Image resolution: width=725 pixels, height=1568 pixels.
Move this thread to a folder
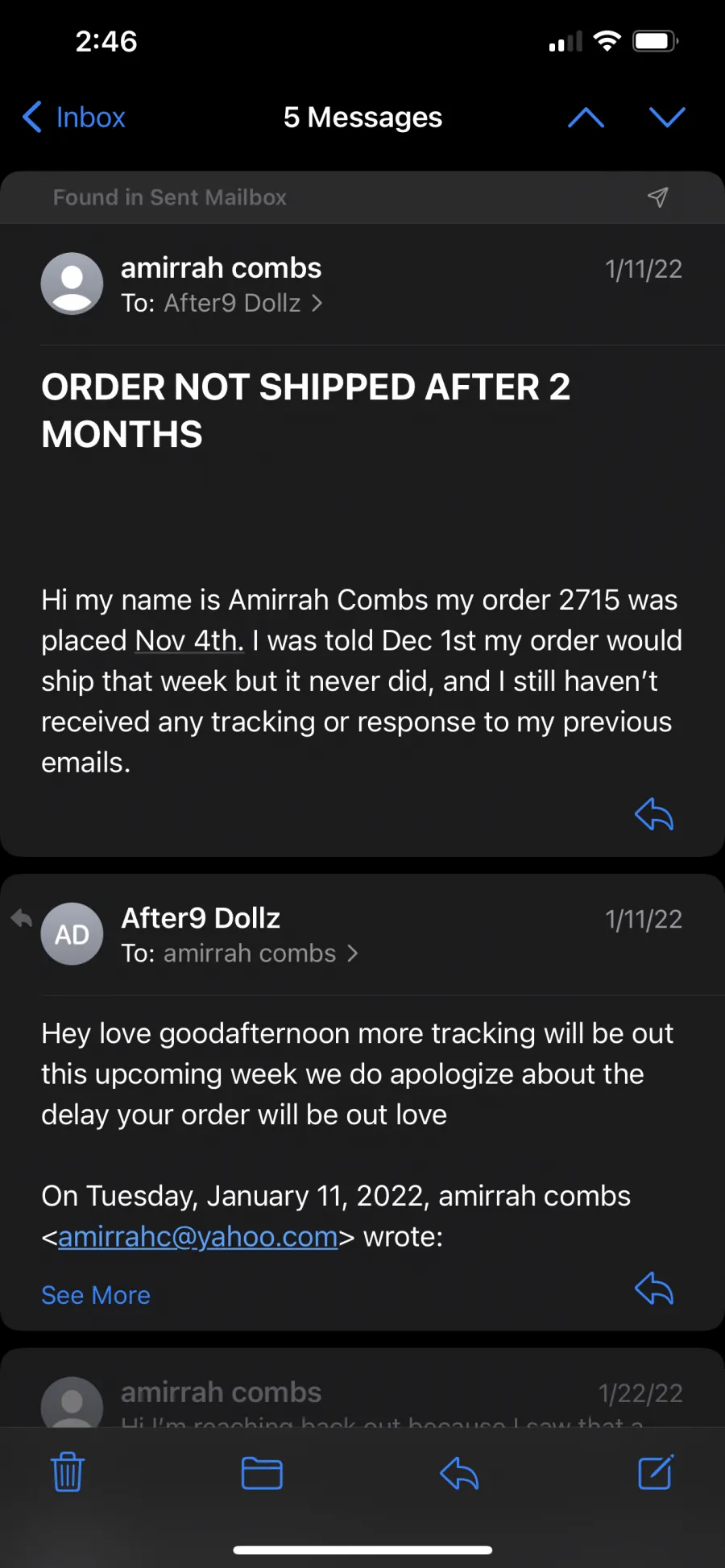262,1473
